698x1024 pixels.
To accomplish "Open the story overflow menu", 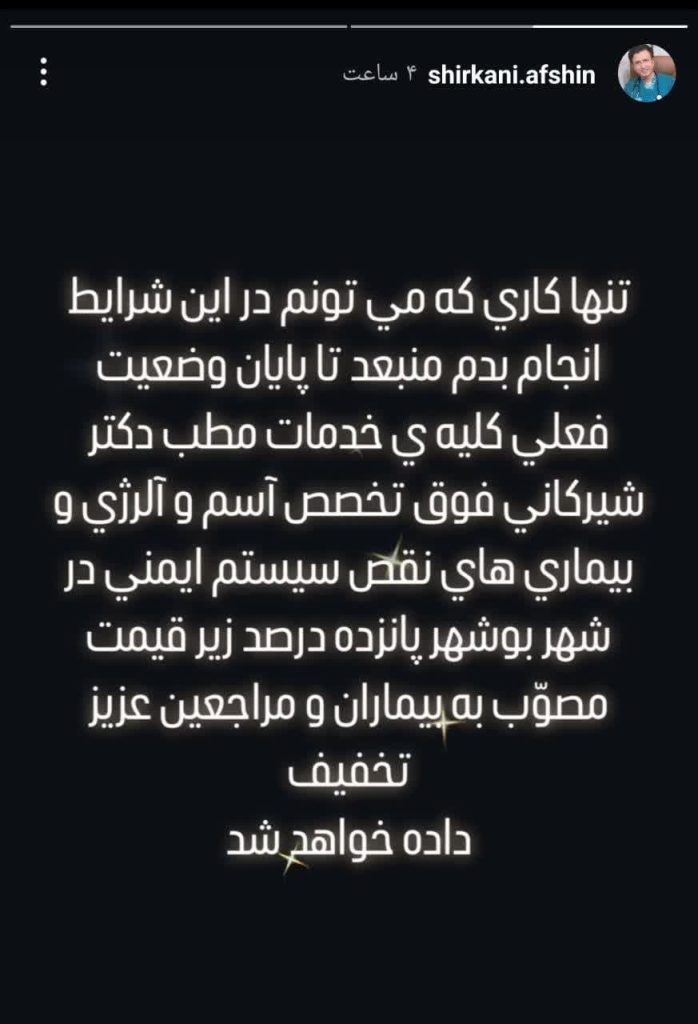I will (43, 72).
